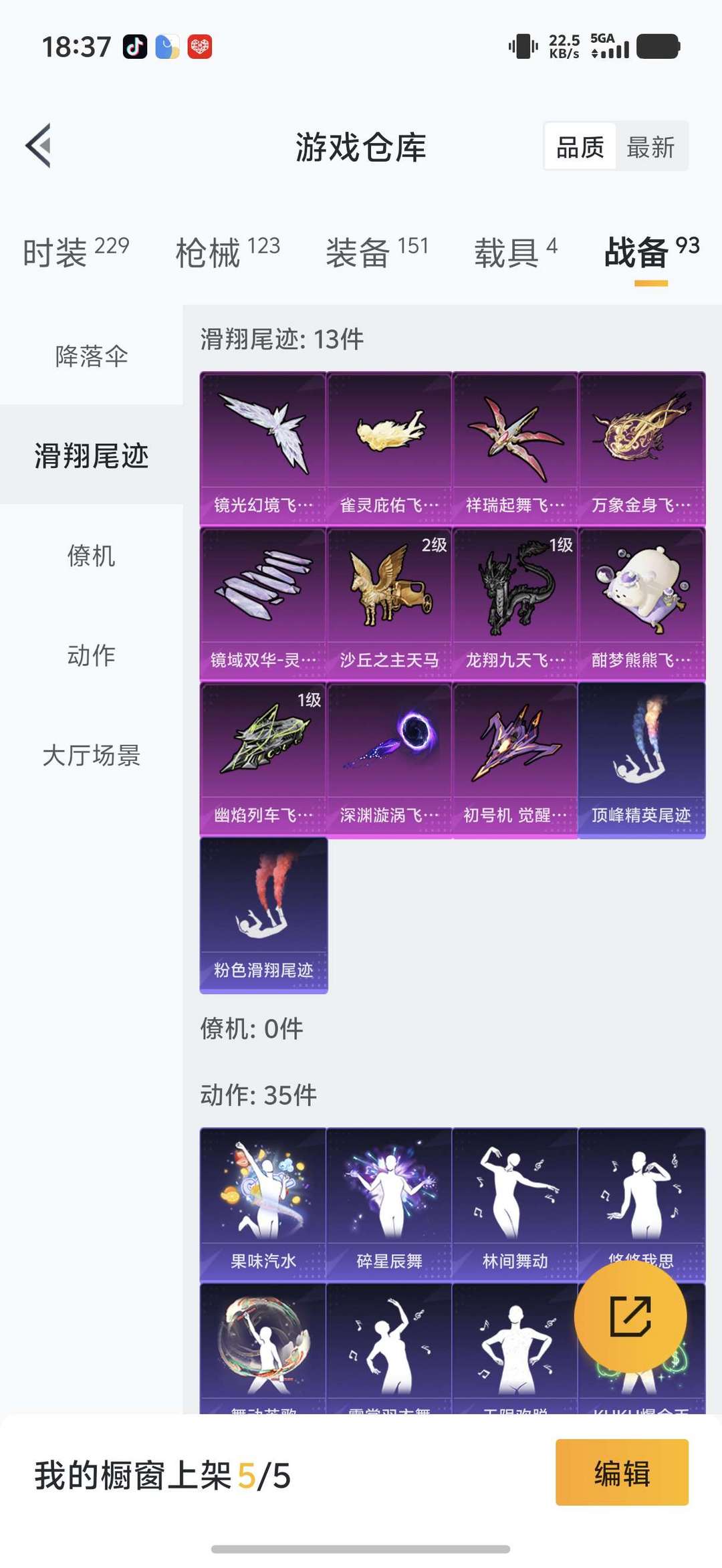Screen dimensions: 722x1568
Task: Open the 装备 tab
Action: click(x=377, y=252)
